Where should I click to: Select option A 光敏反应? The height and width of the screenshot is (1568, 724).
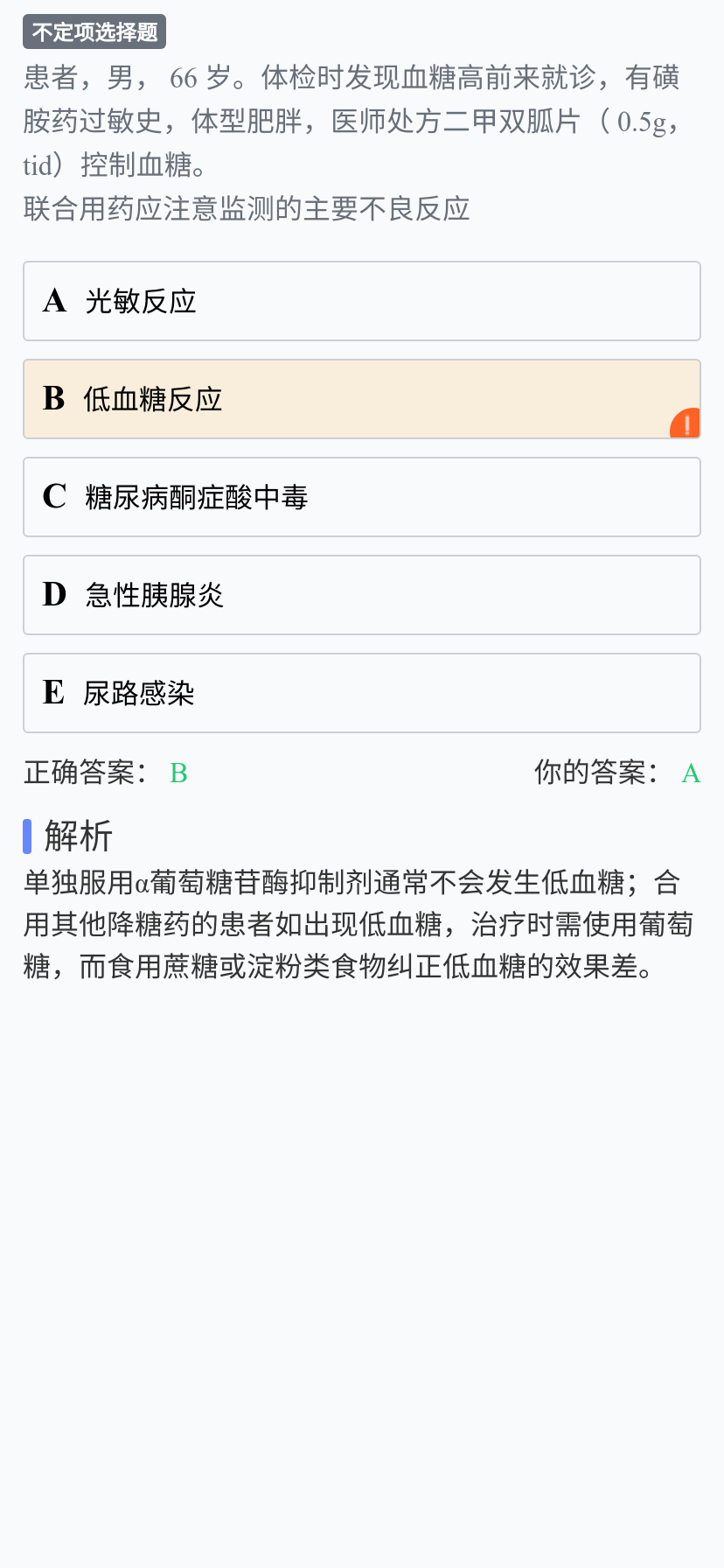(x=362, y=301)
